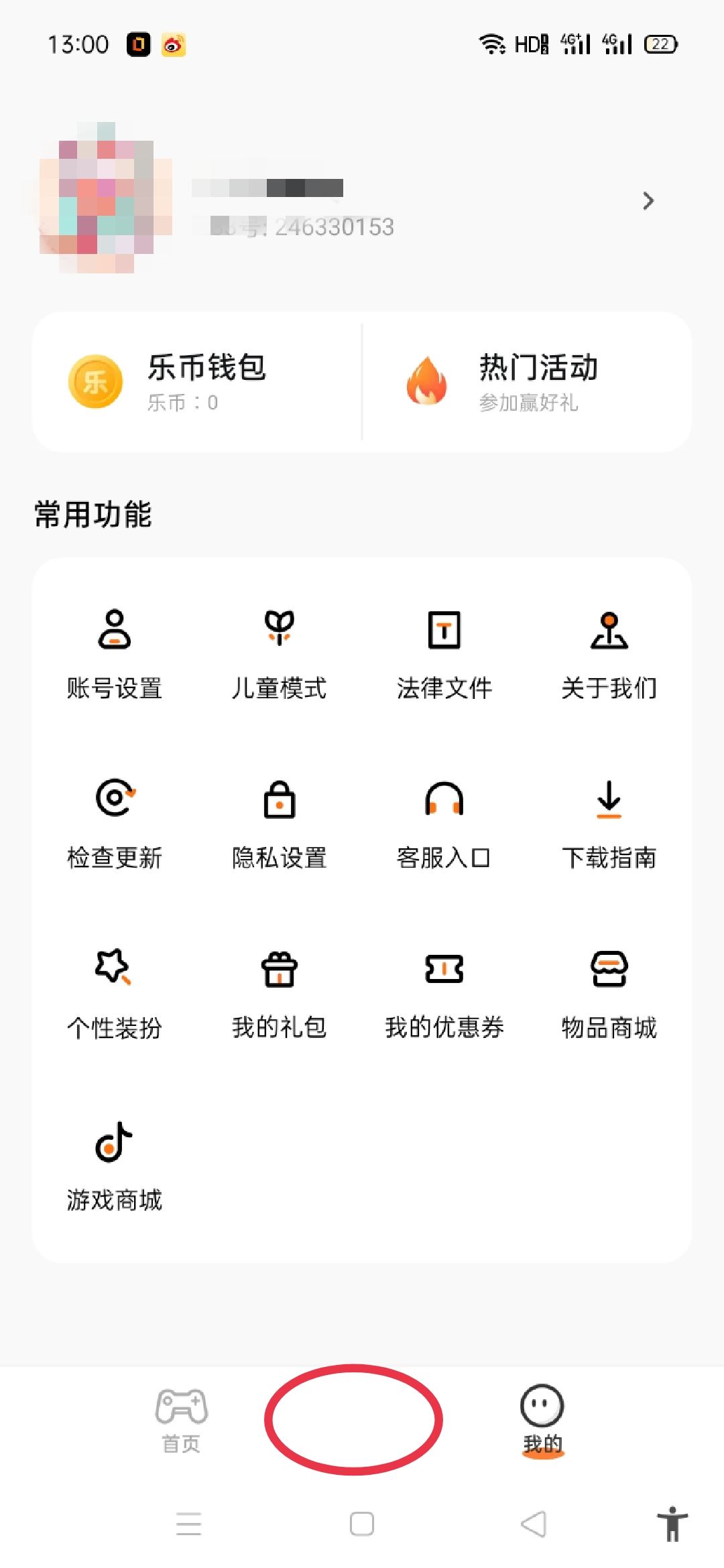Enable 儿童模式 kids mode
Screen dimensions: 724x1568
(279, 653)
